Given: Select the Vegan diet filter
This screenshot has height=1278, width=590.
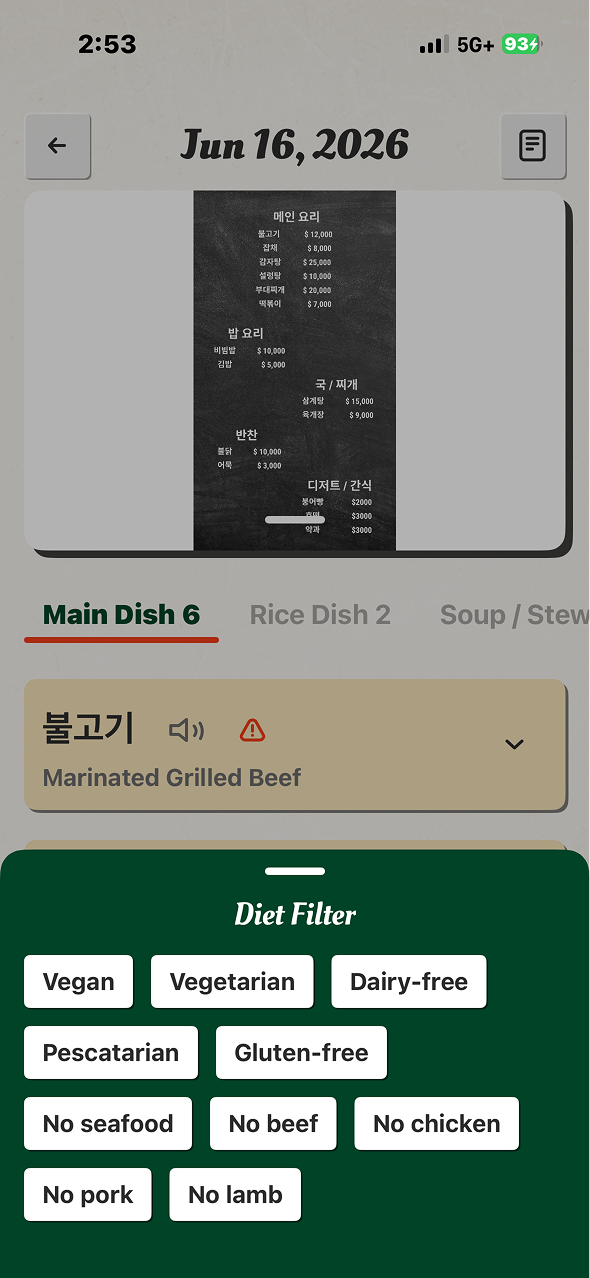Looking at the screenshot, I should 78,982.
